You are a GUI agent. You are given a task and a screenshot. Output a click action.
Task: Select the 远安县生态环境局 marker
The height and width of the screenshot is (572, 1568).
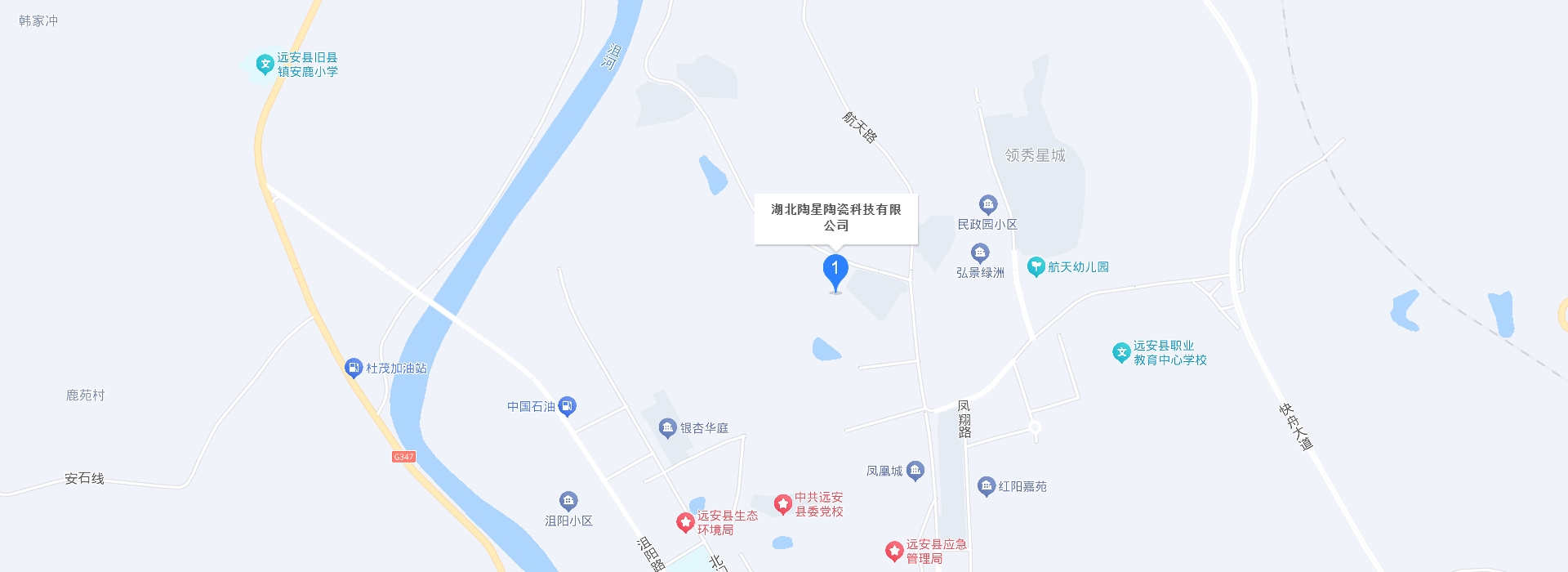point(685,522)
